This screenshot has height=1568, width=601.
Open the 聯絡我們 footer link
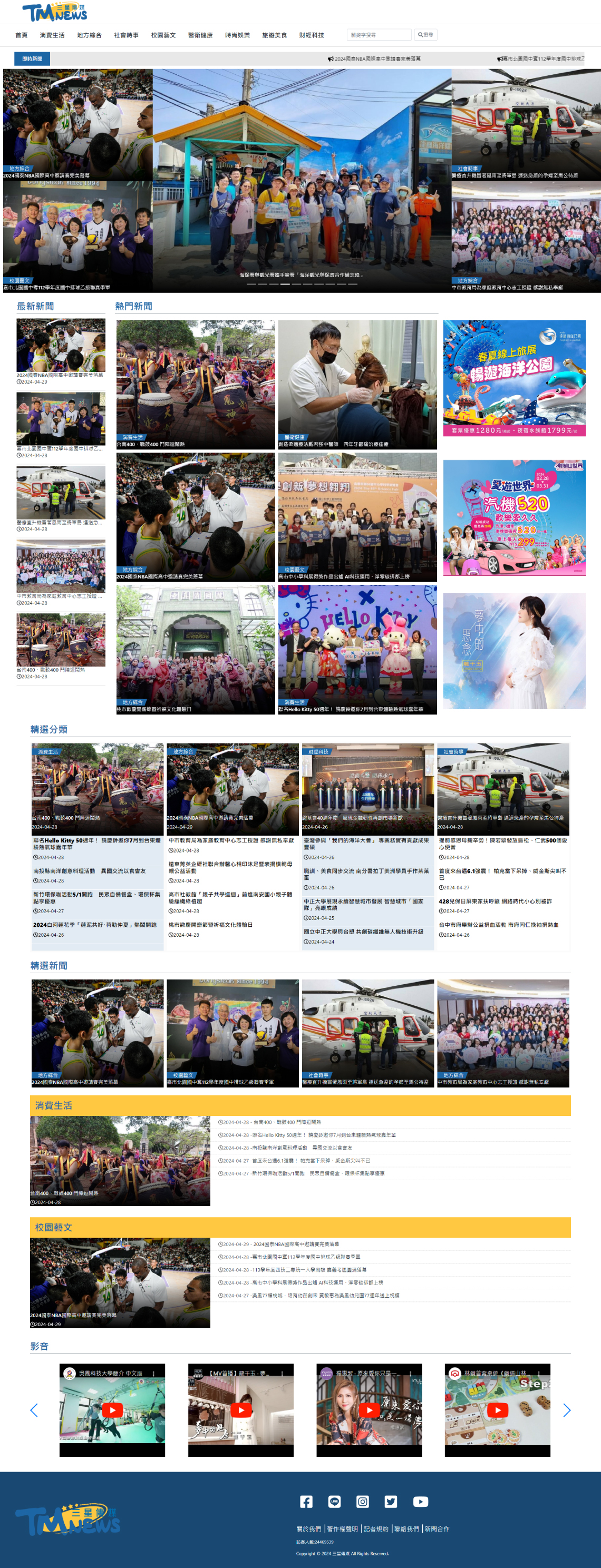(x=406, y=1528)
